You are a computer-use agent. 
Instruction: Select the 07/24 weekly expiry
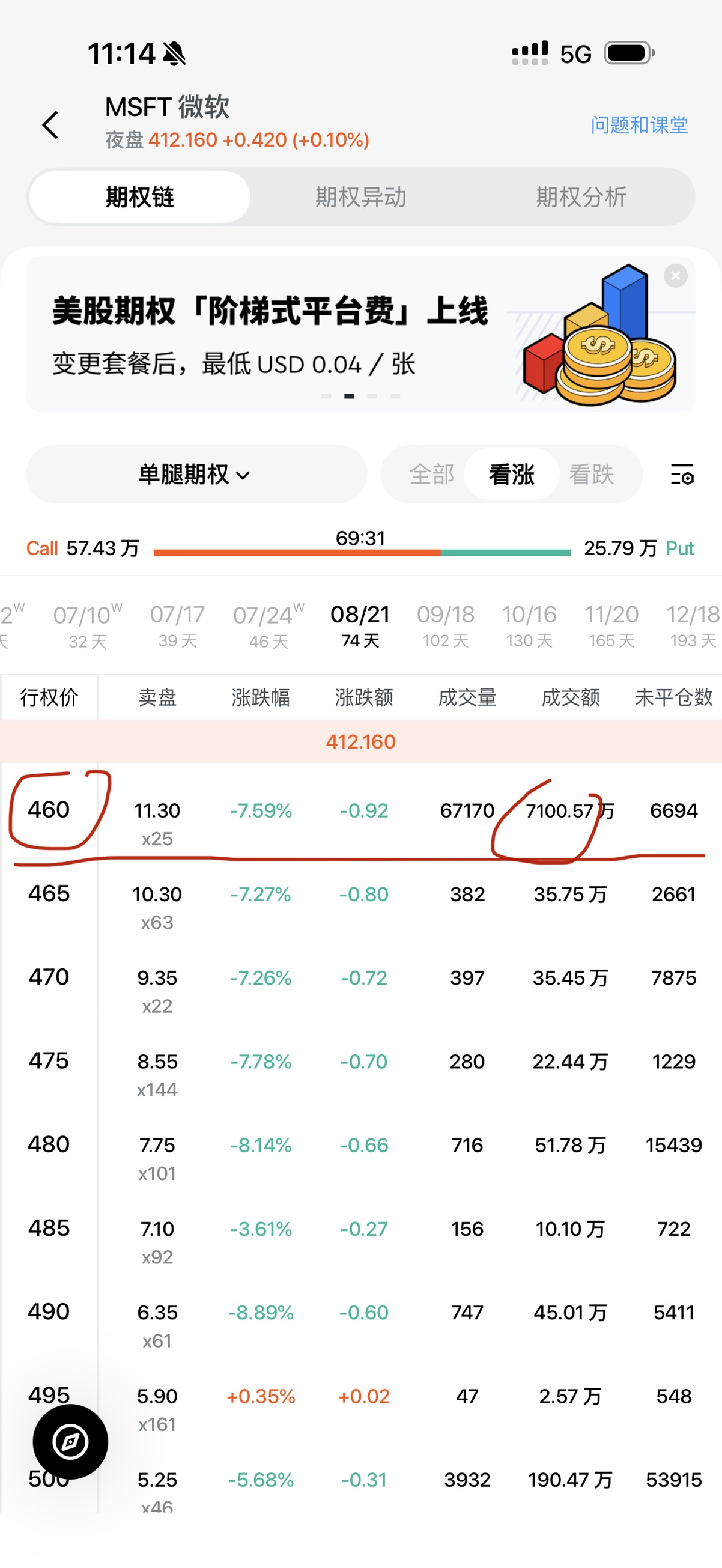[x=268, y=626]
